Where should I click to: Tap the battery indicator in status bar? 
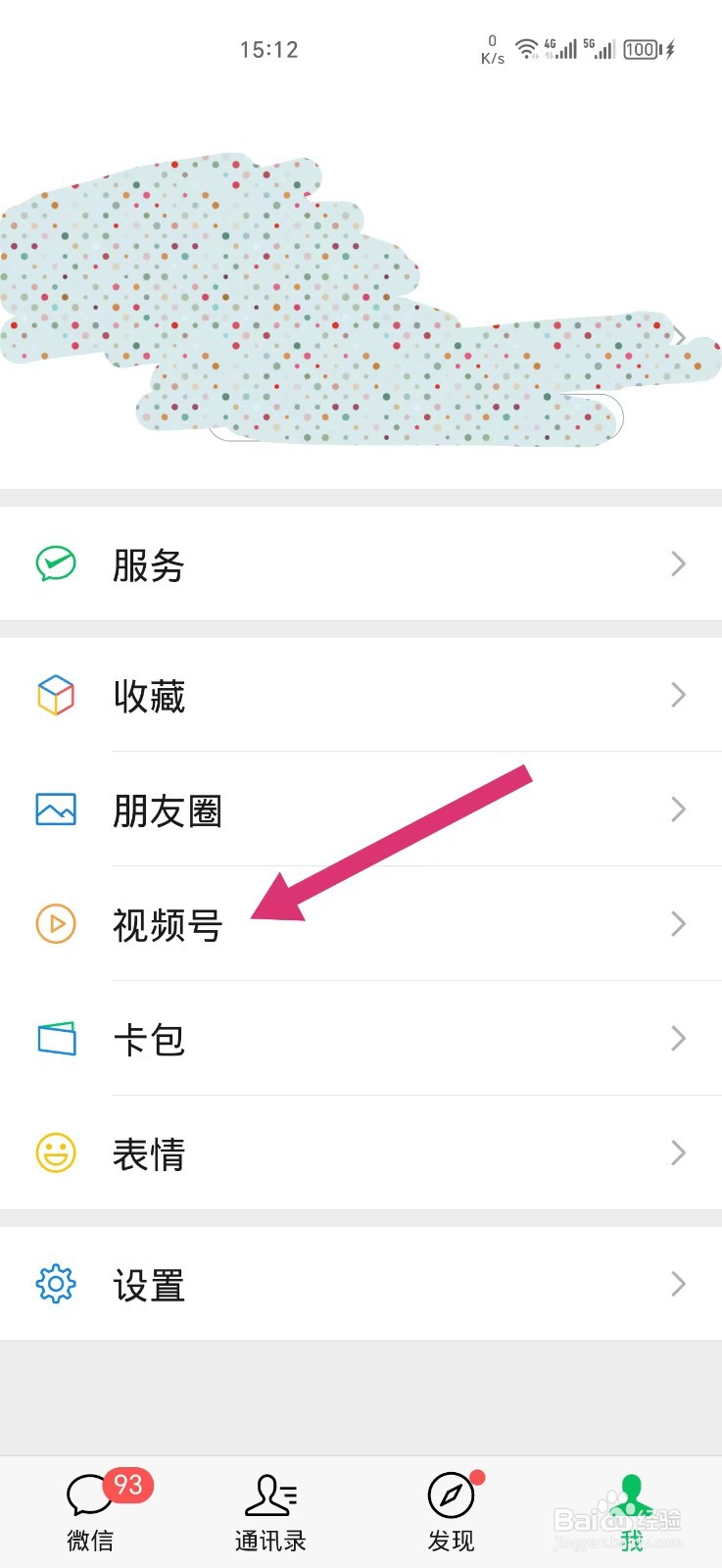click(643, 49)
